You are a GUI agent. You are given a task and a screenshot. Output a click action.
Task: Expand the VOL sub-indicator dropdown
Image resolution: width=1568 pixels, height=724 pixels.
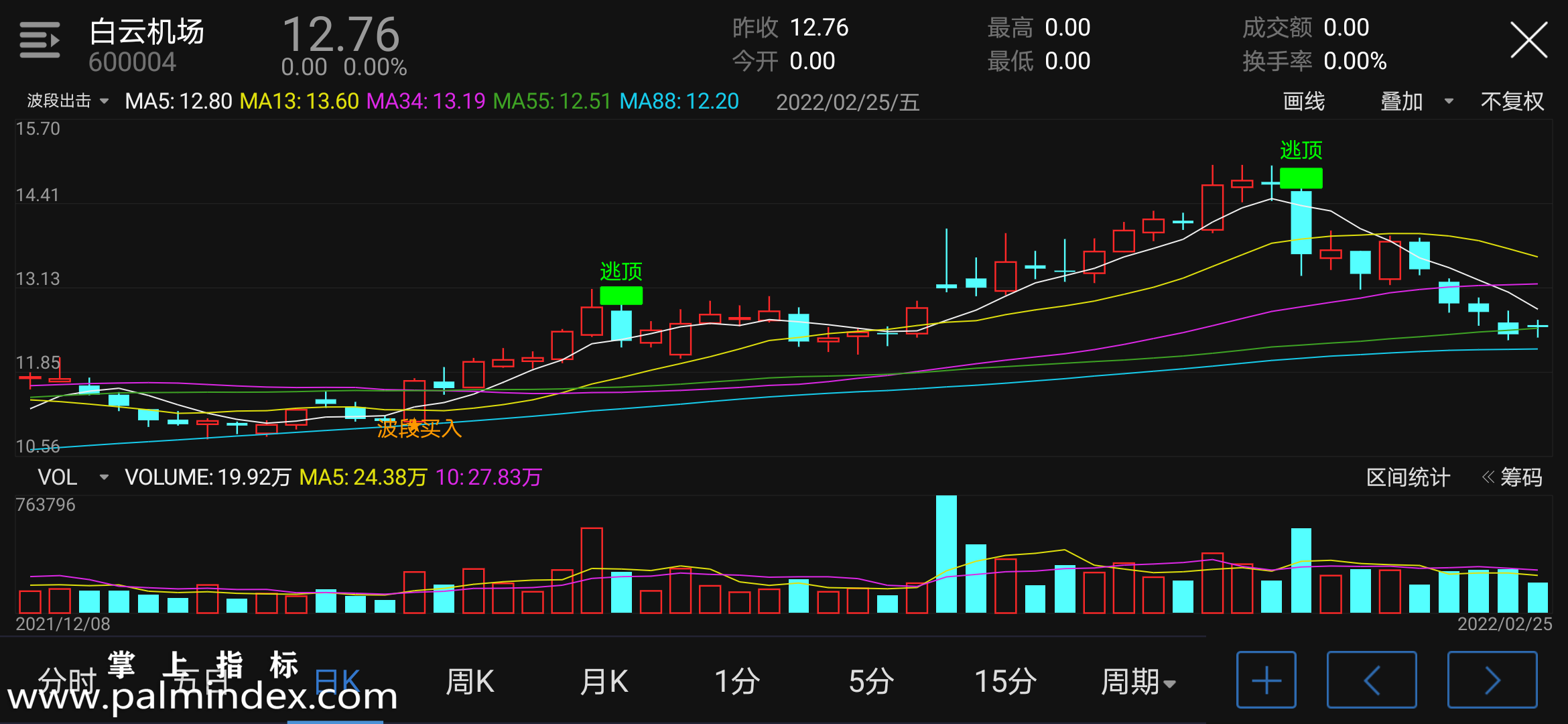72,477
